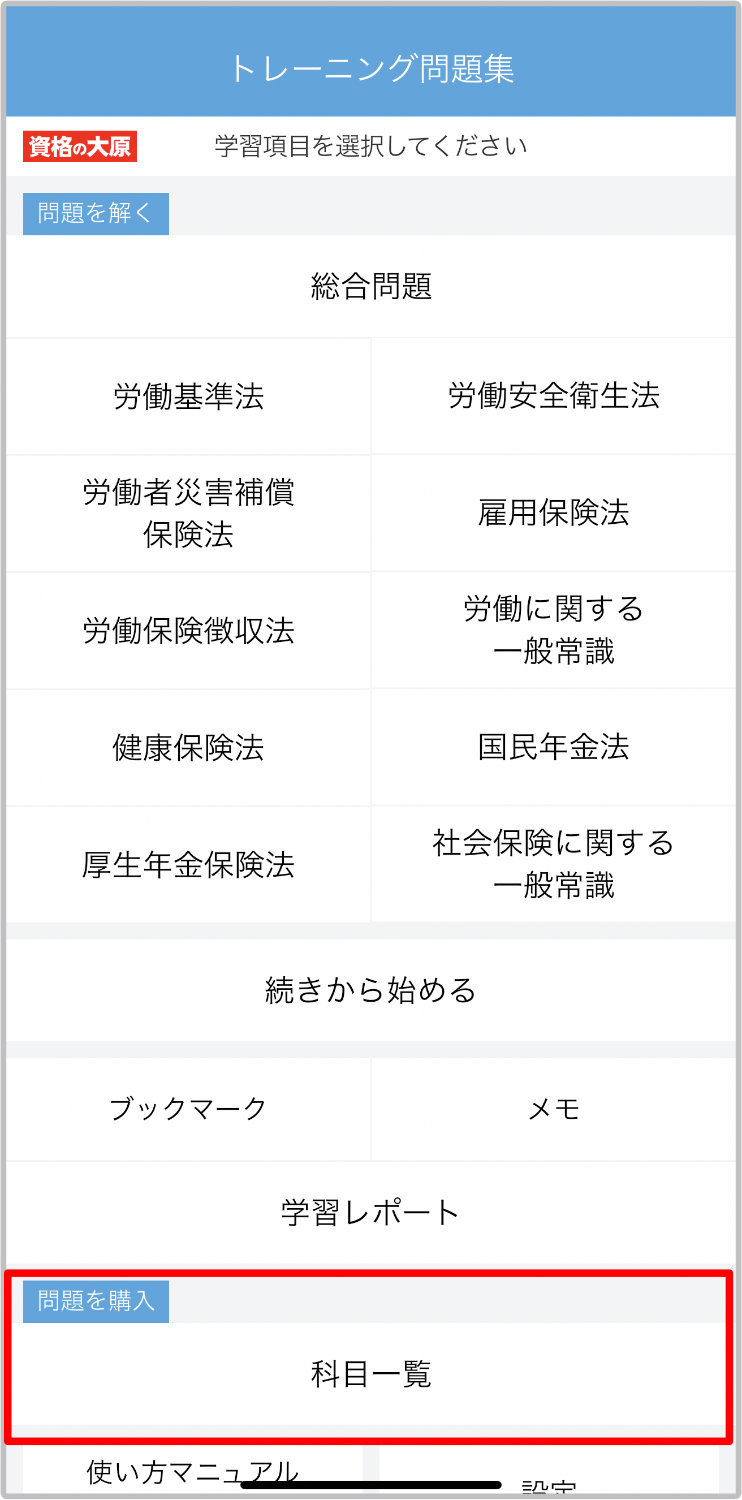Image resolution: width=742 pixels, height=1500 pixels.
Task: Open 科目一覧 under 問題を購入
Action: coord(371,1374)
